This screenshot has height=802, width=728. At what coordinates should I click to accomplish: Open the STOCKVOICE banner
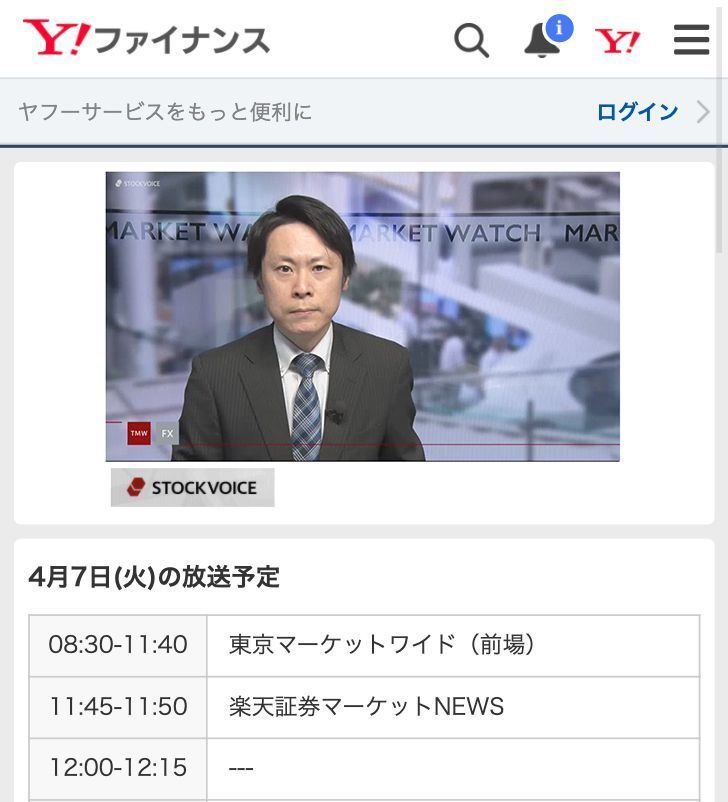point(192,488)
